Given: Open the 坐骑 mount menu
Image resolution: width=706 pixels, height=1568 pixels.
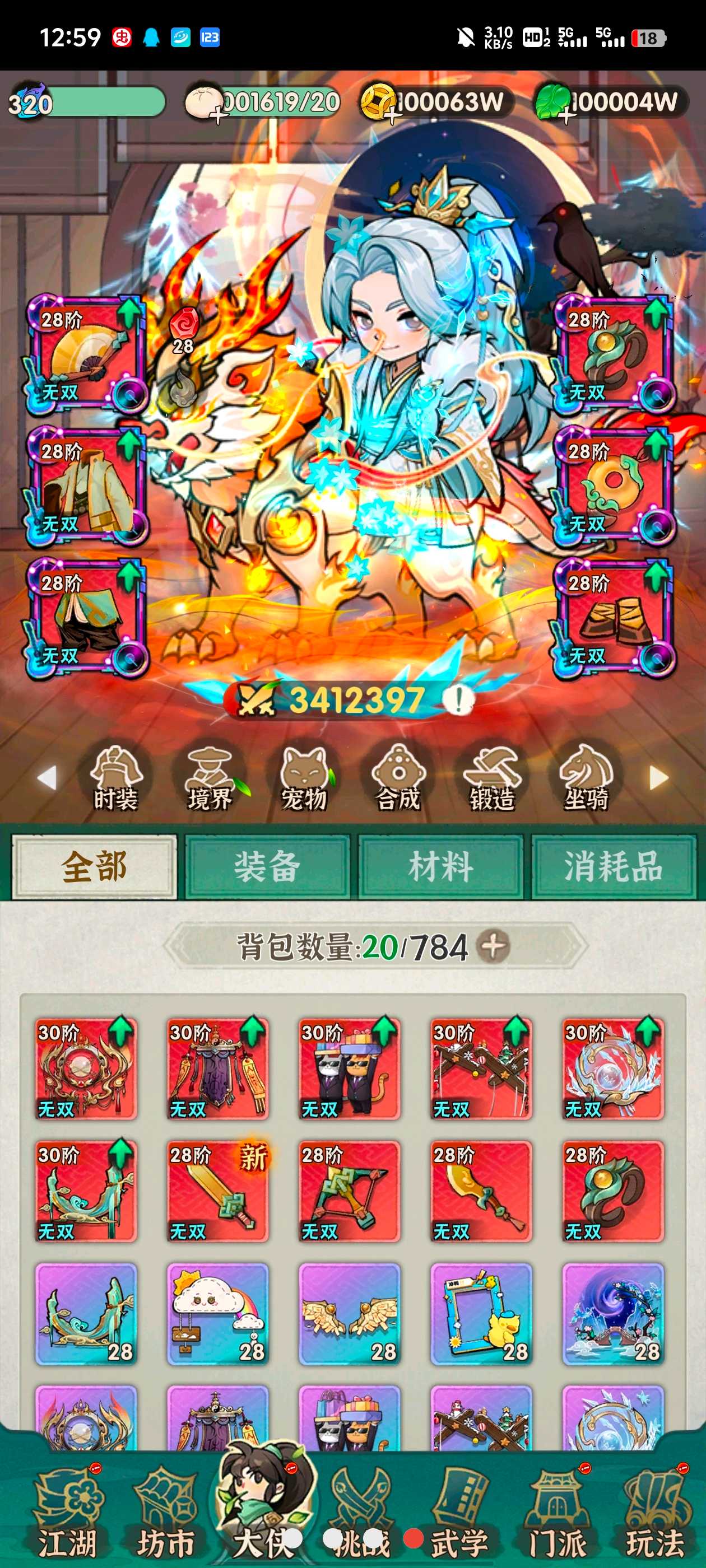Looking at the screenshot, I should tap(586, 778).
